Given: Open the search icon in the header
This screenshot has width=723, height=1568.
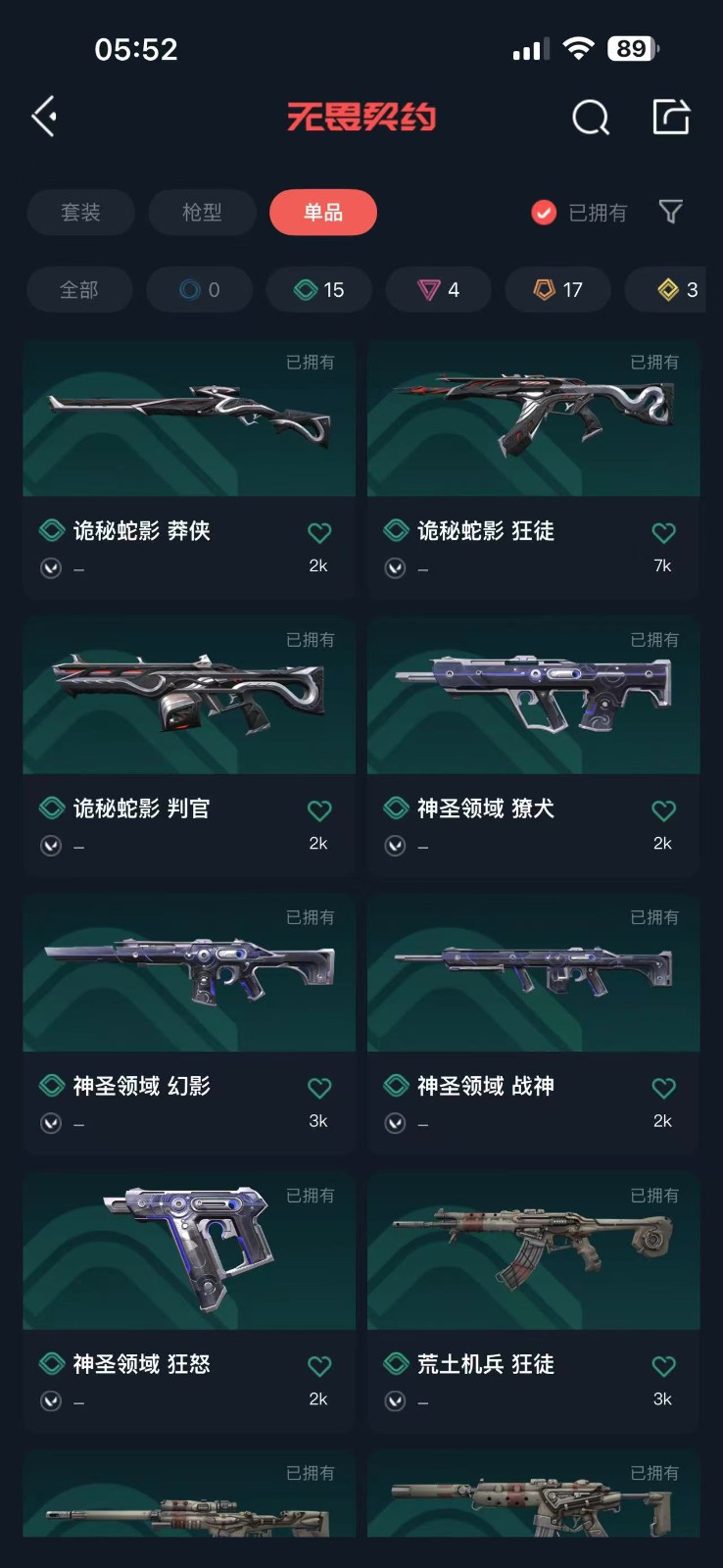Looking at the screenshot, I should [591, 118].
